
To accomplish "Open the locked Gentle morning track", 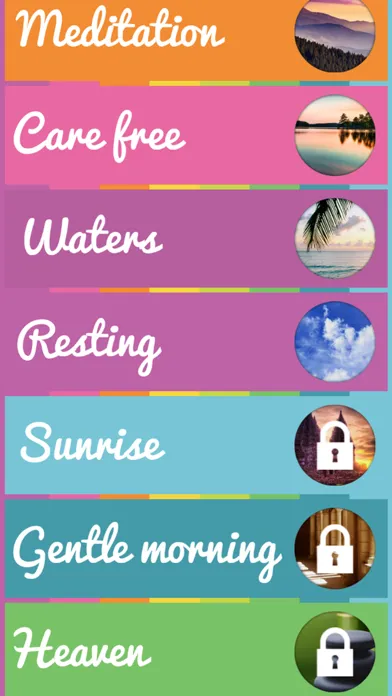I will point(196,548).
